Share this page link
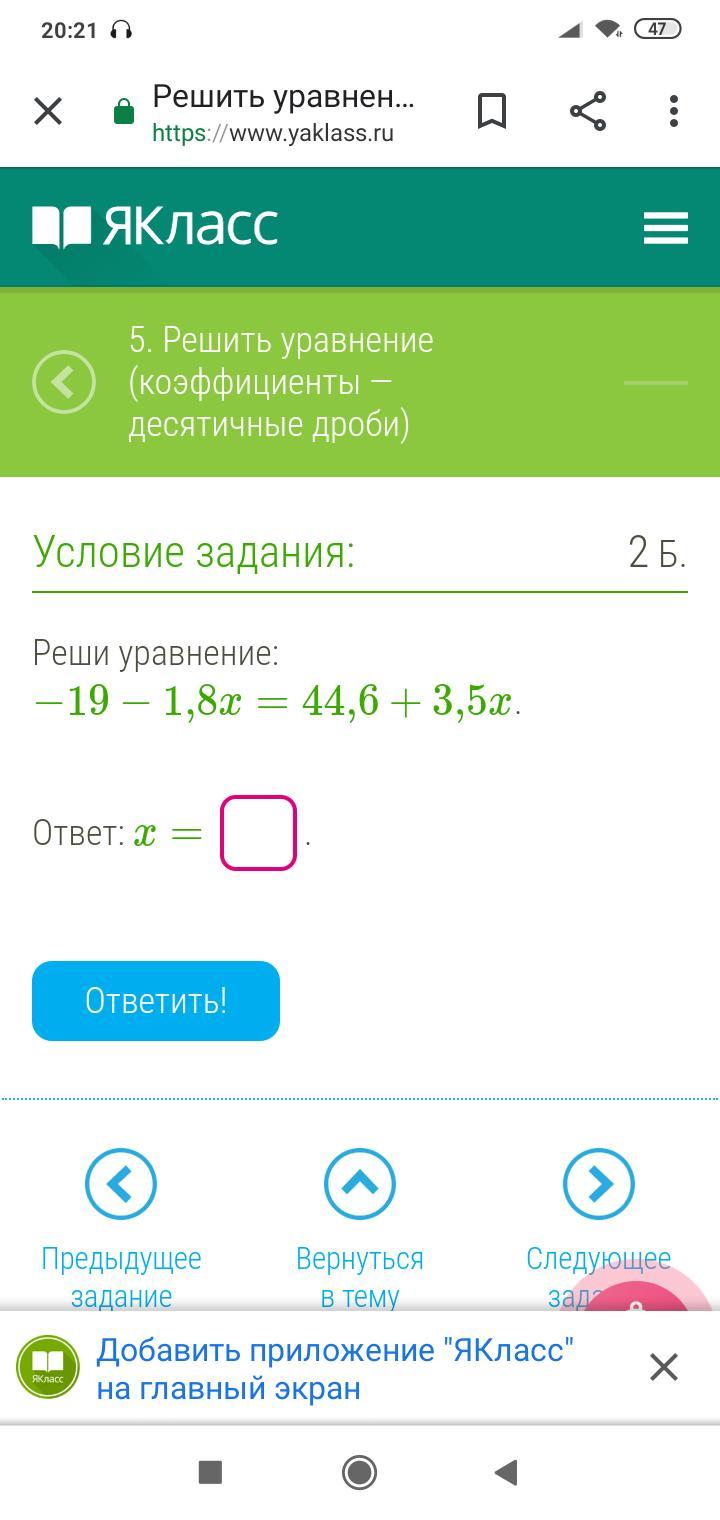The image size is (720, 1520). 588,111
